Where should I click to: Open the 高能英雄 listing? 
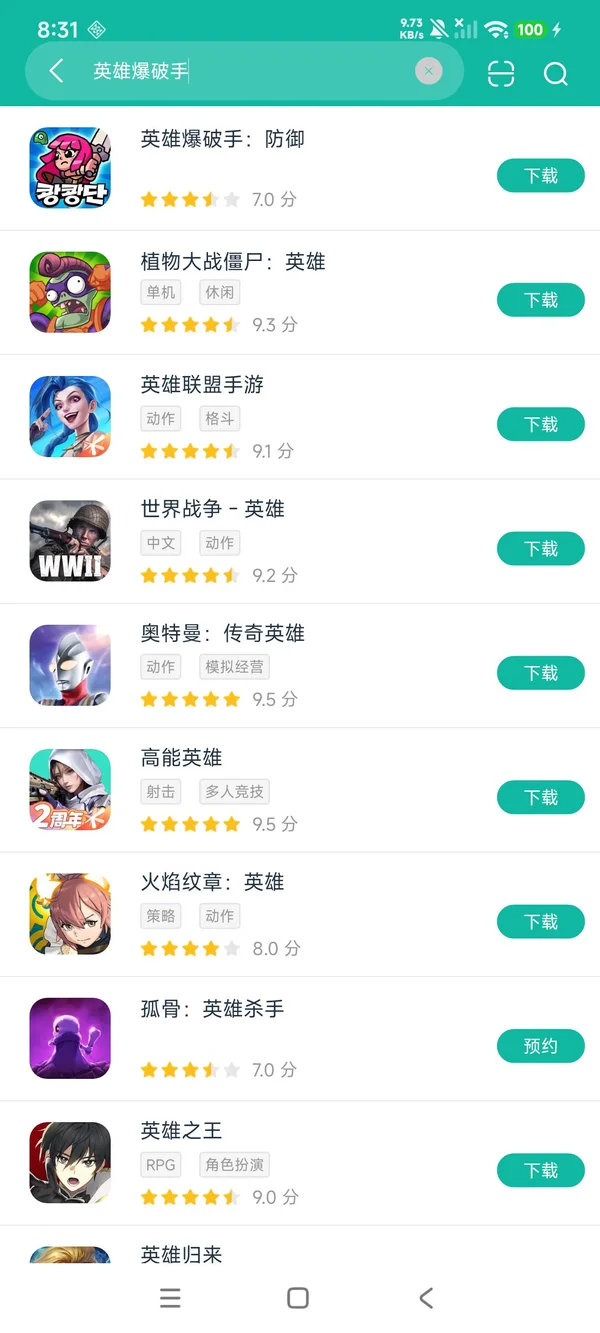[x=181, y=758]
